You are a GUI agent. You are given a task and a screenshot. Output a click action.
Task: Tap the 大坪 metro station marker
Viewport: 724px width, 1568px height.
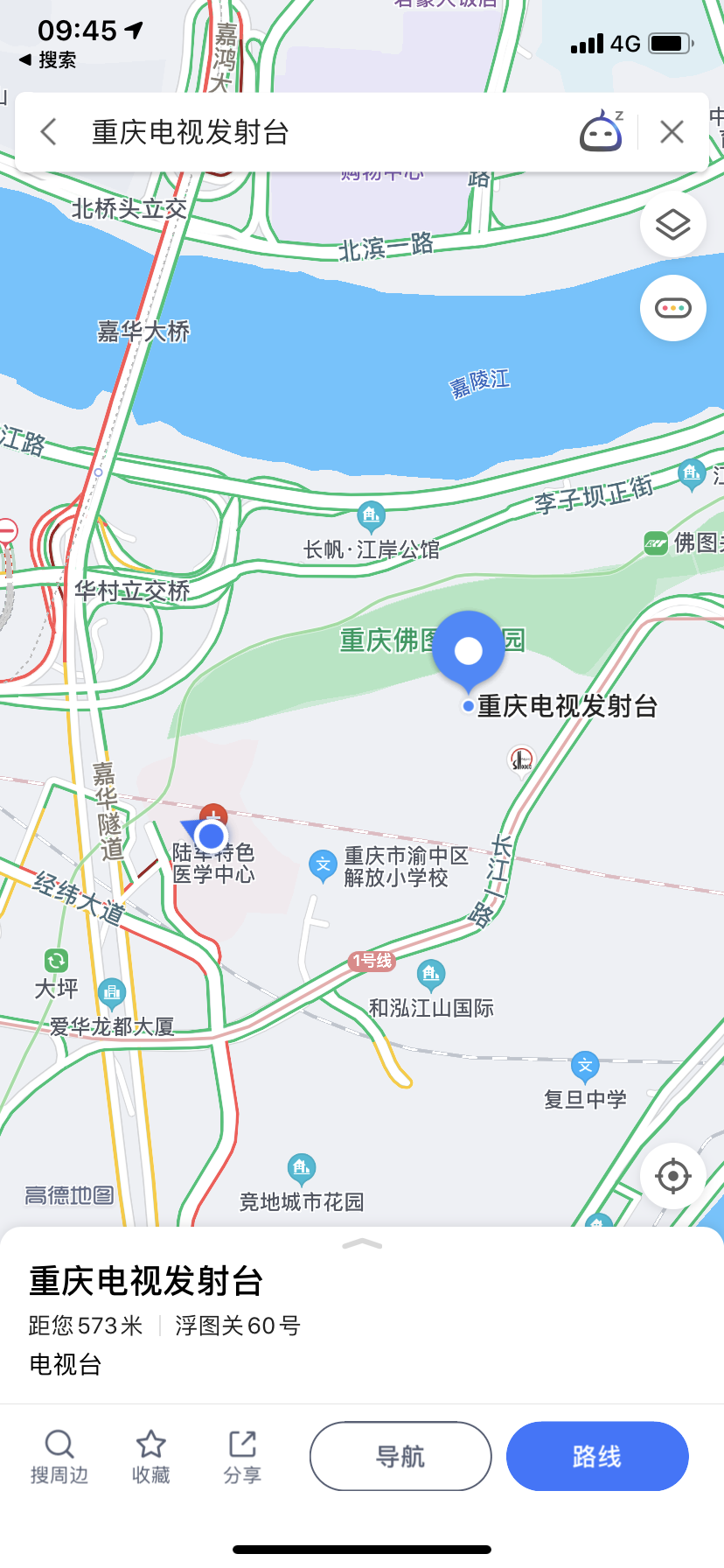[x=56, y=961]
